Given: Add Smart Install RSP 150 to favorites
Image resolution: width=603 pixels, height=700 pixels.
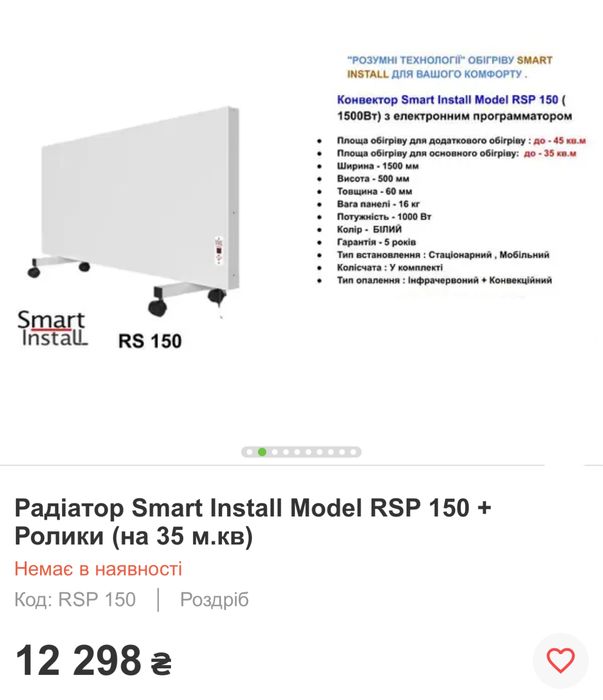Looking at the screenshot, I should point(561,660).
